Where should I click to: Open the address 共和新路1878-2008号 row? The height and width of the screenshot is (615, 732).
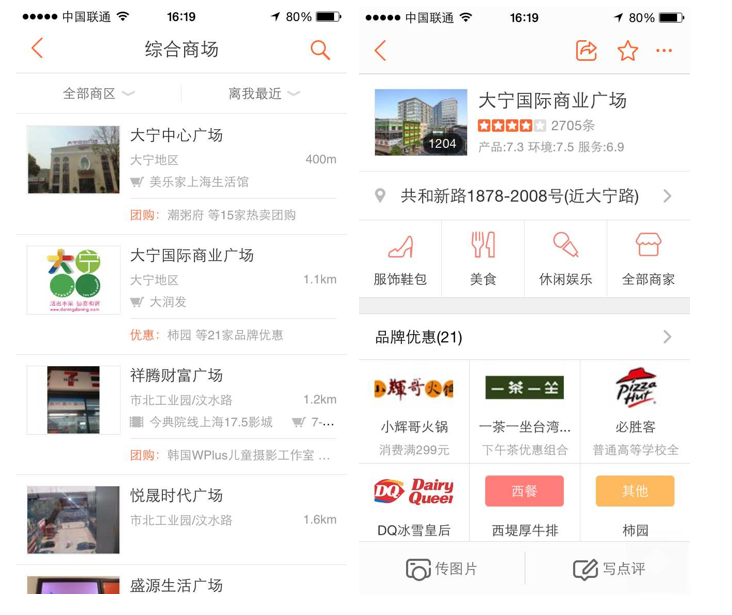pos(524,196)
